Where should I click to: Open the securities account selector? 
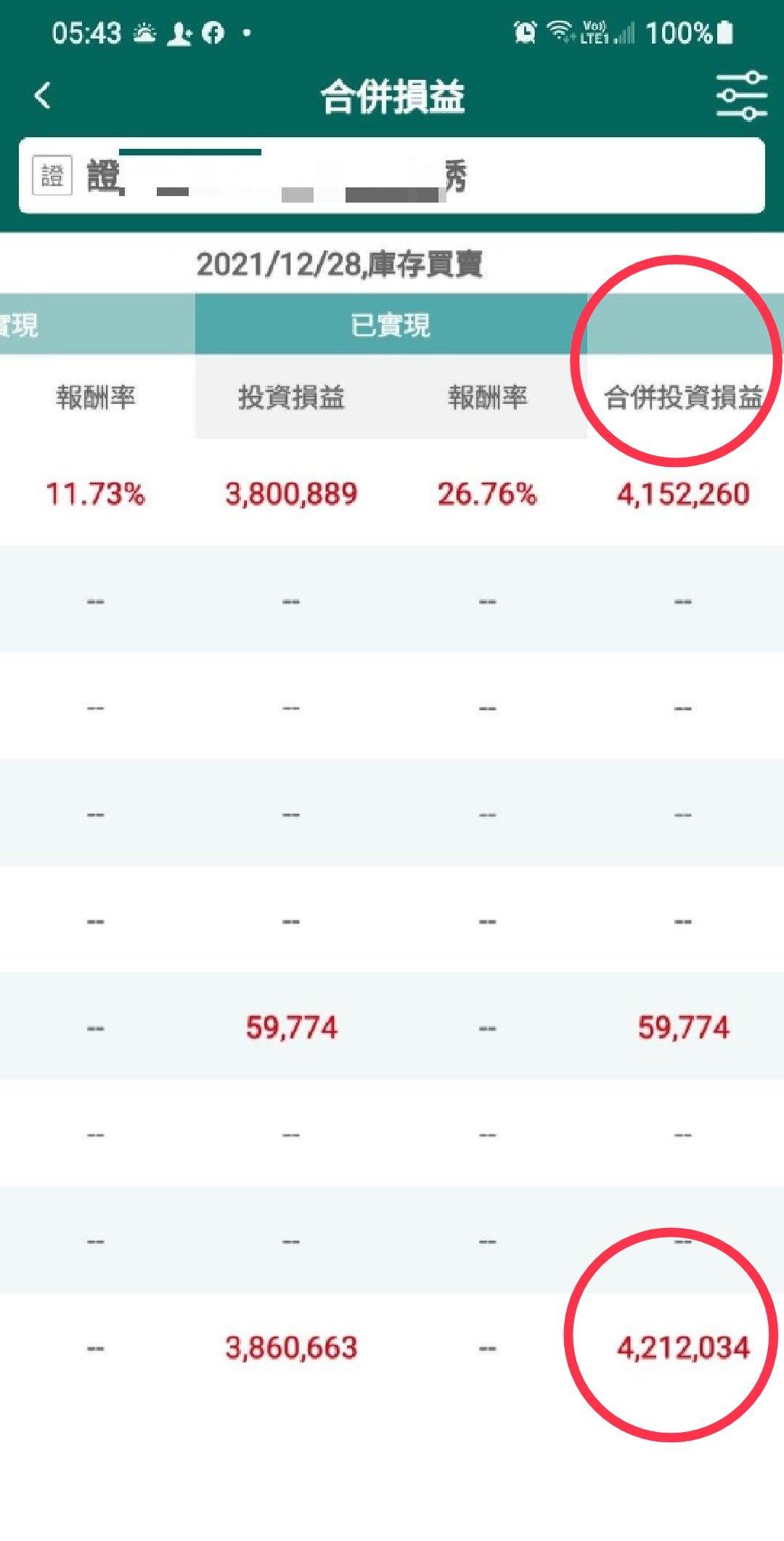[x=392, y=176]
